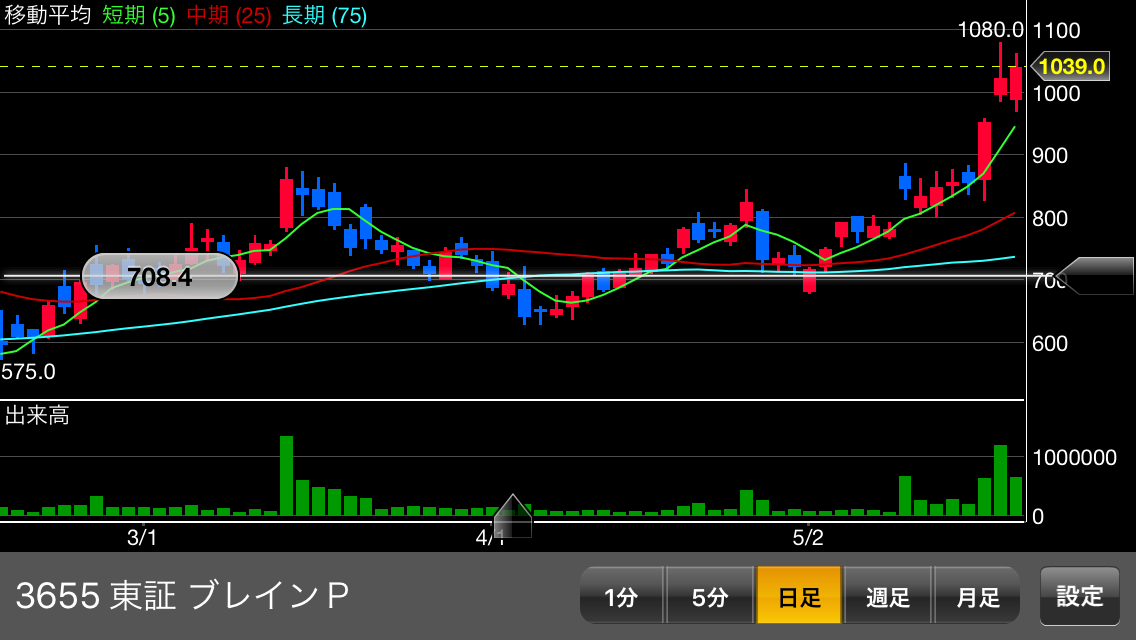Switch to the 週足 weekly chart

(x=888, y=596)
